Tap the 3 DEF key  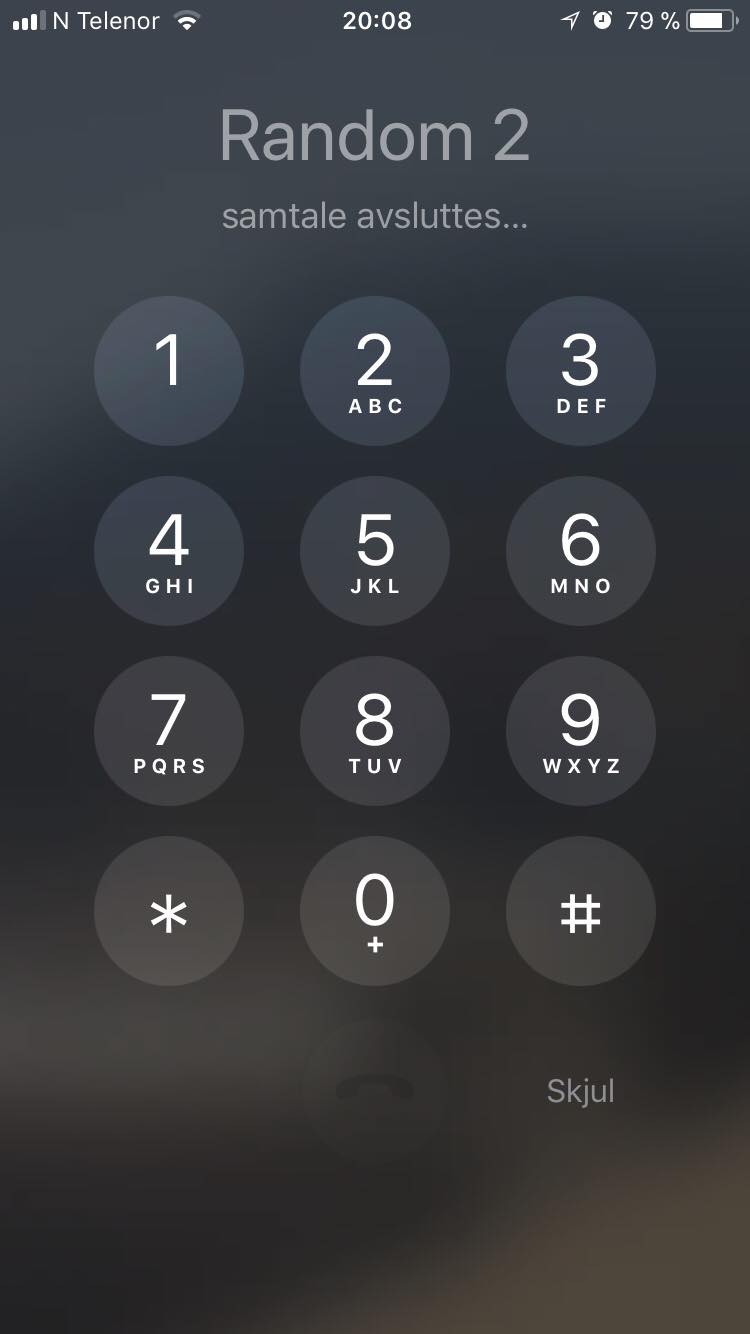[581, 371]
